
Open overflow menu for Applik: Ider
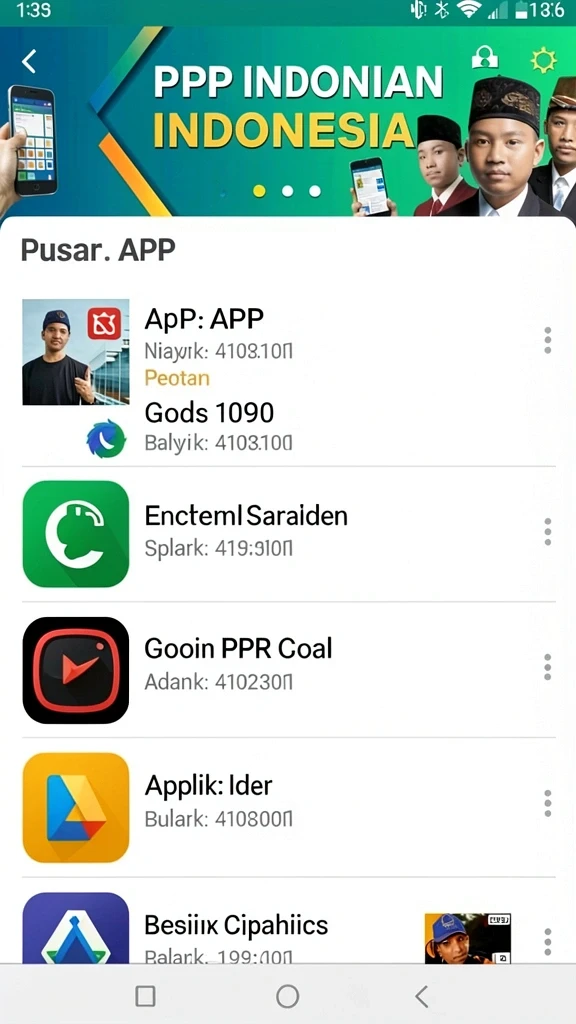pos(547,803)
